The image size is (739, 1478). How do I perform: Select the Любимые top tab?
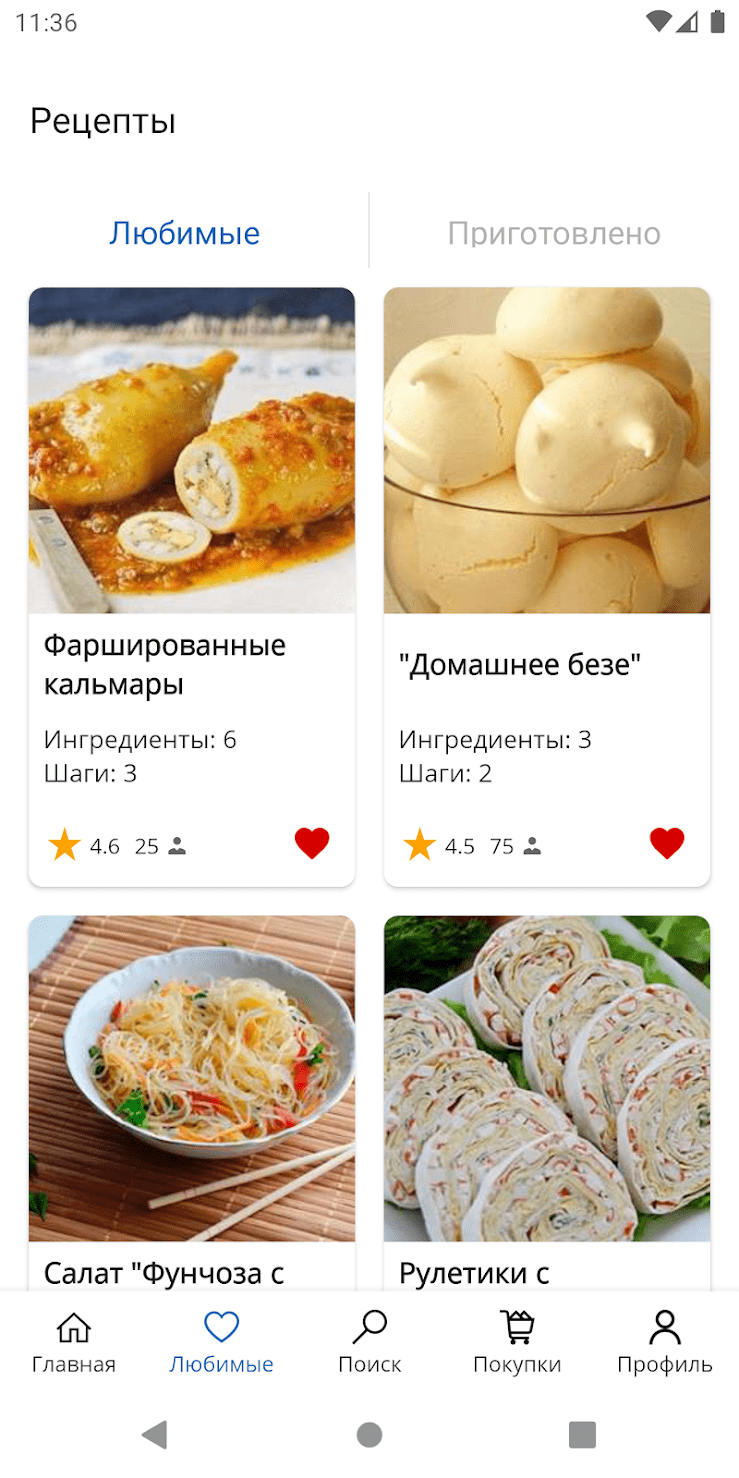184,233
